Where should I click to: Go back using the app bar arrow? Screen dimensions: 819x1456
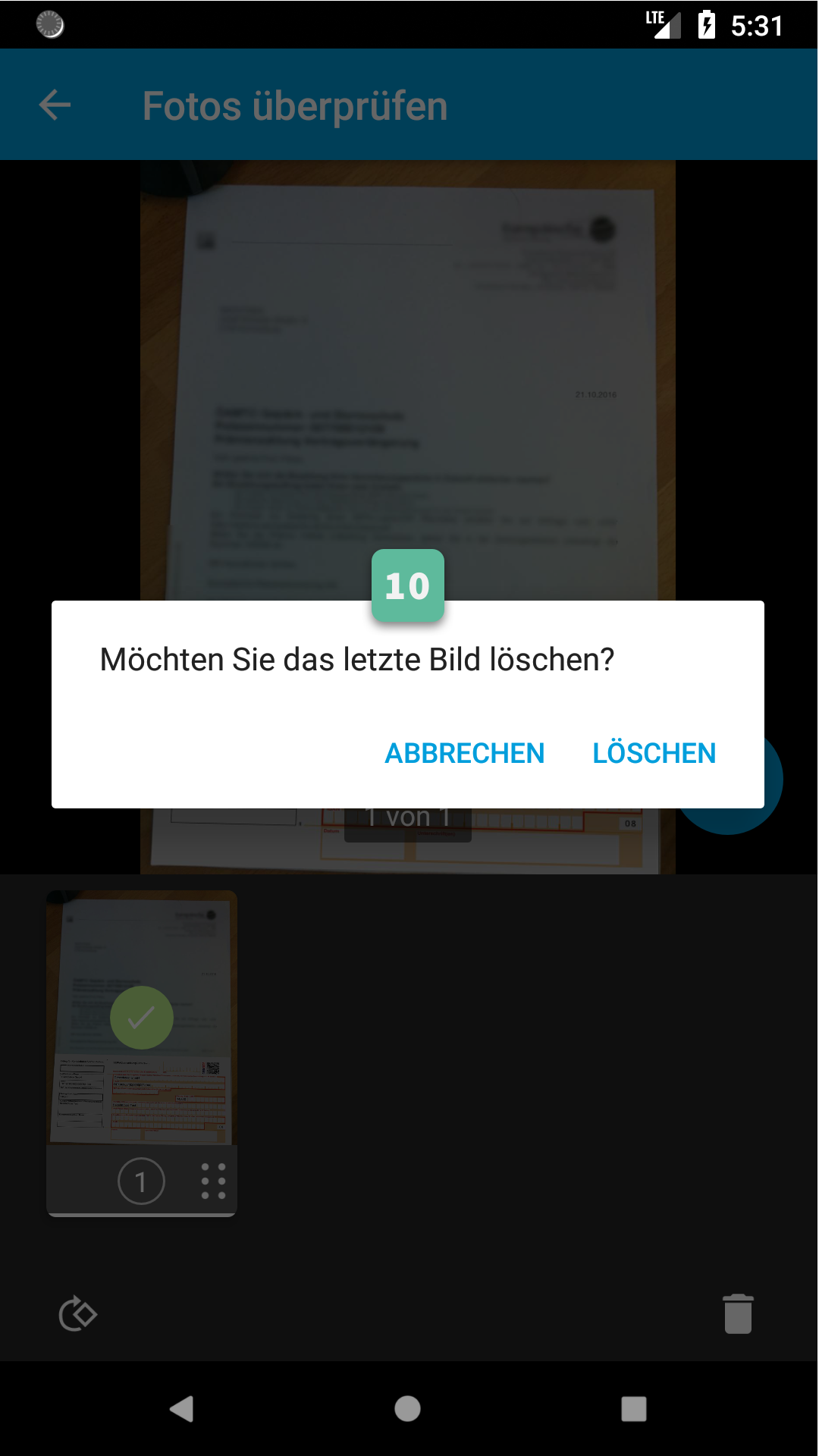(x=55, y=105)
